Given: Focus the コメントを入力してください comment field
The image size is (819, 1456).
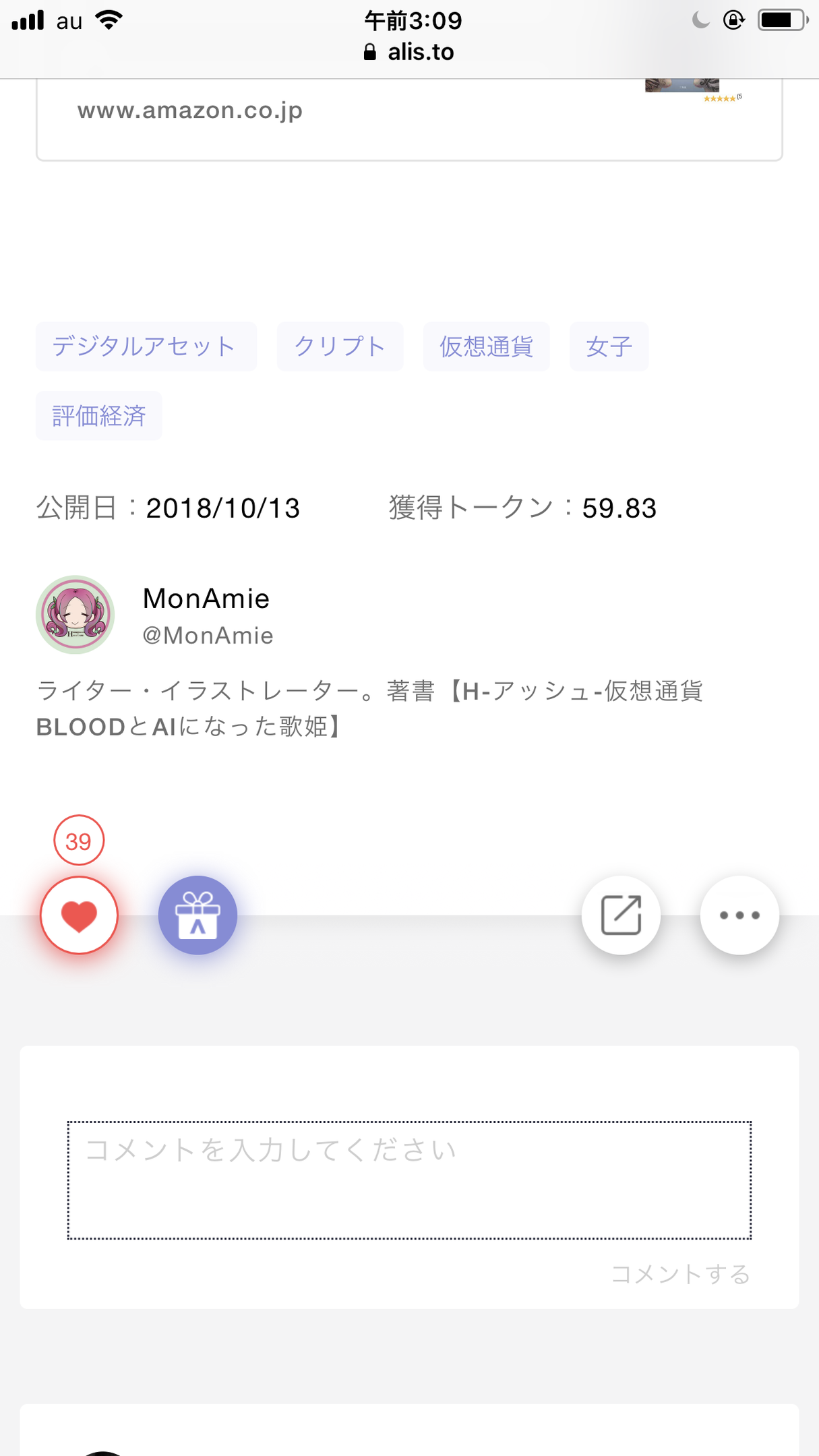Looking at the screenshot, I should 409,1180.
